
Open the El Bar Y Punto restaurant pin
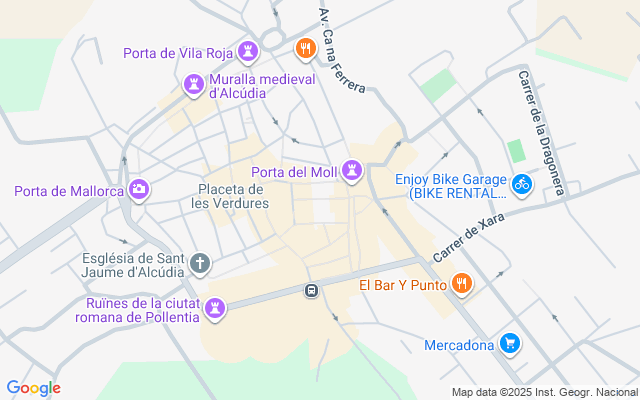(461, 284)
